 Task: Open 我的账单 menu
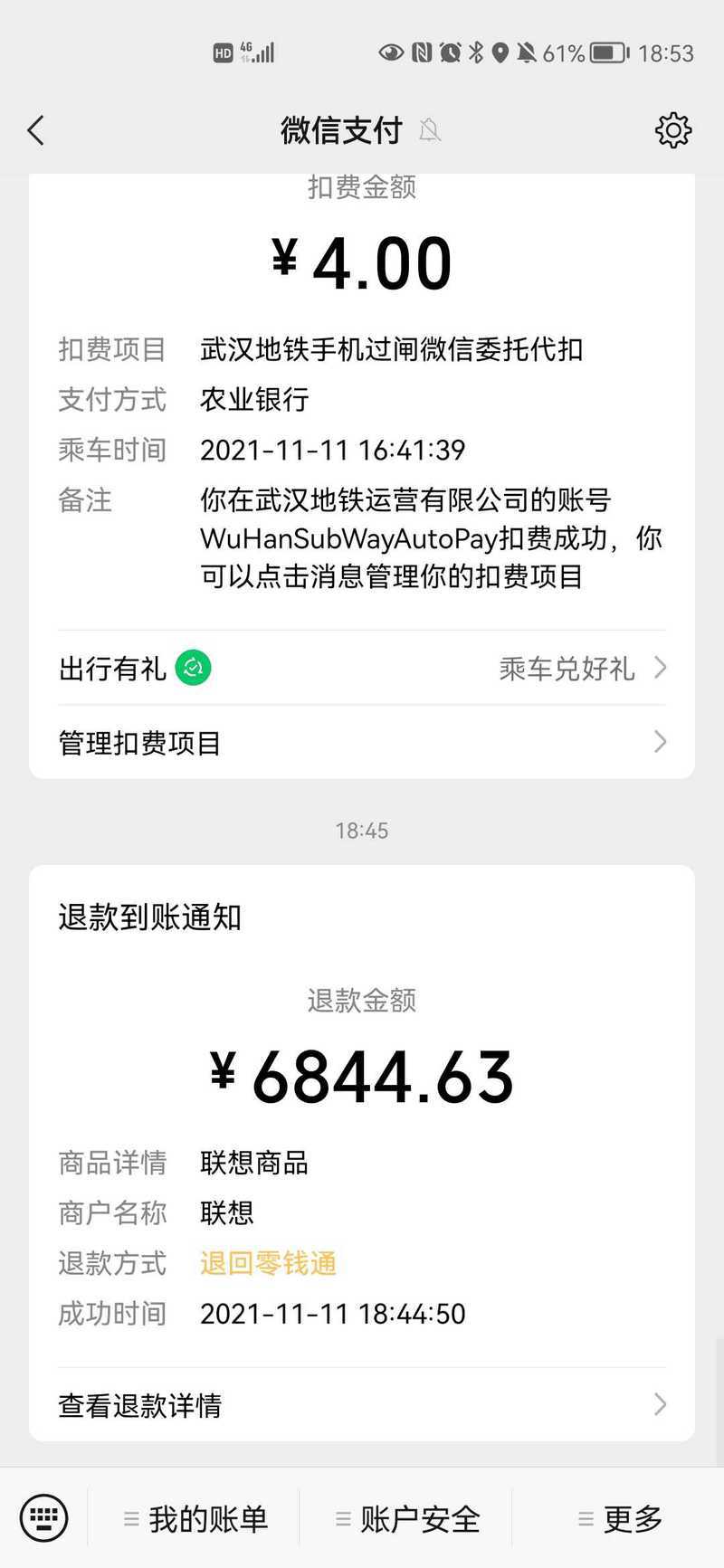click(x=195, y=1518)
